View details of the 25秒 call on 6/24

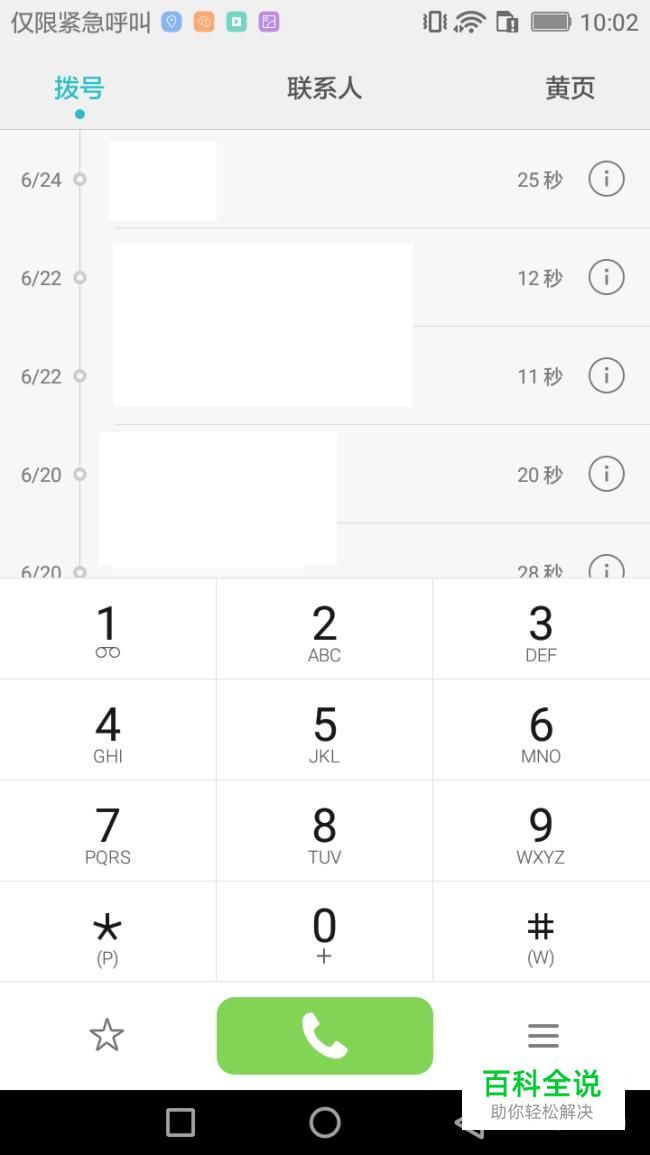[606, 179]
